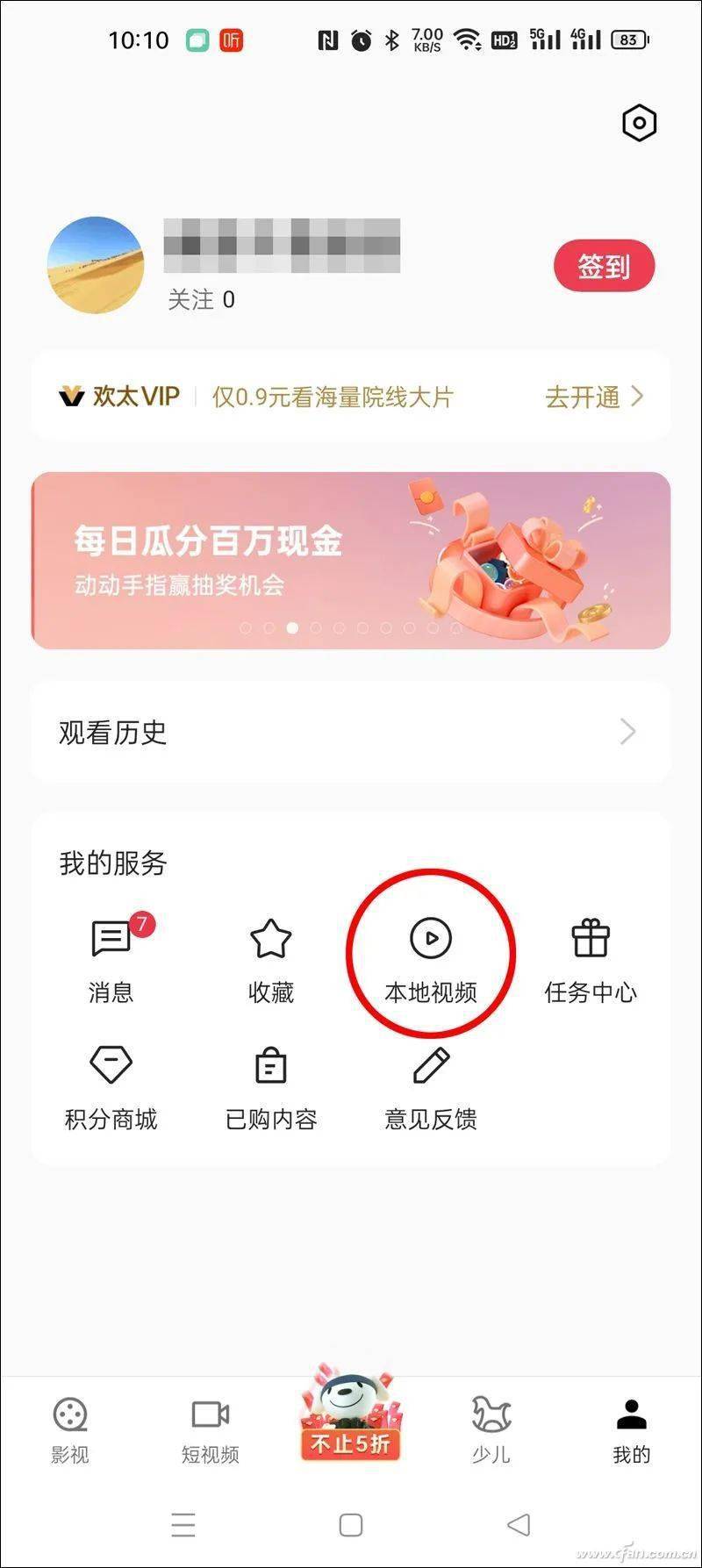
Task: Open settings via the hexagon icon
Action: click(639, 123)
